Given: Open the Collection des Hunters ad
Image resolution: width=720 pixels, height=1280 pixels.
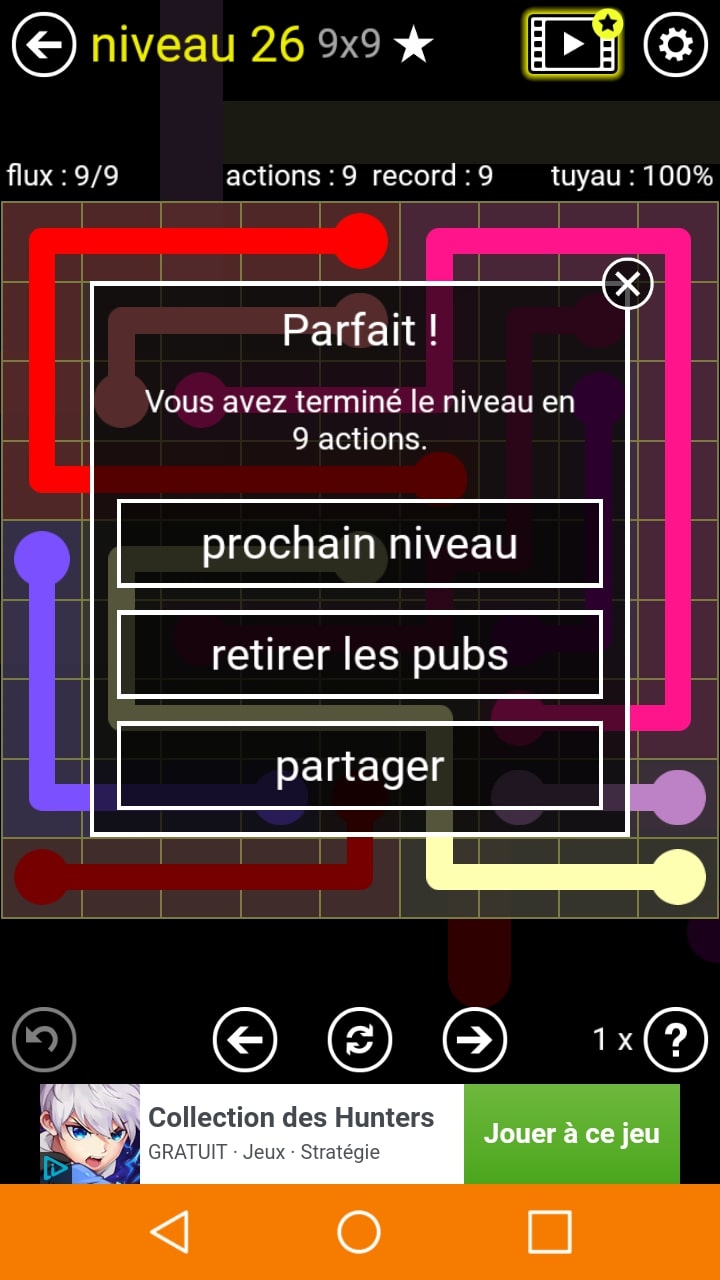Looking at the screenshot, I should [290, 1134].
